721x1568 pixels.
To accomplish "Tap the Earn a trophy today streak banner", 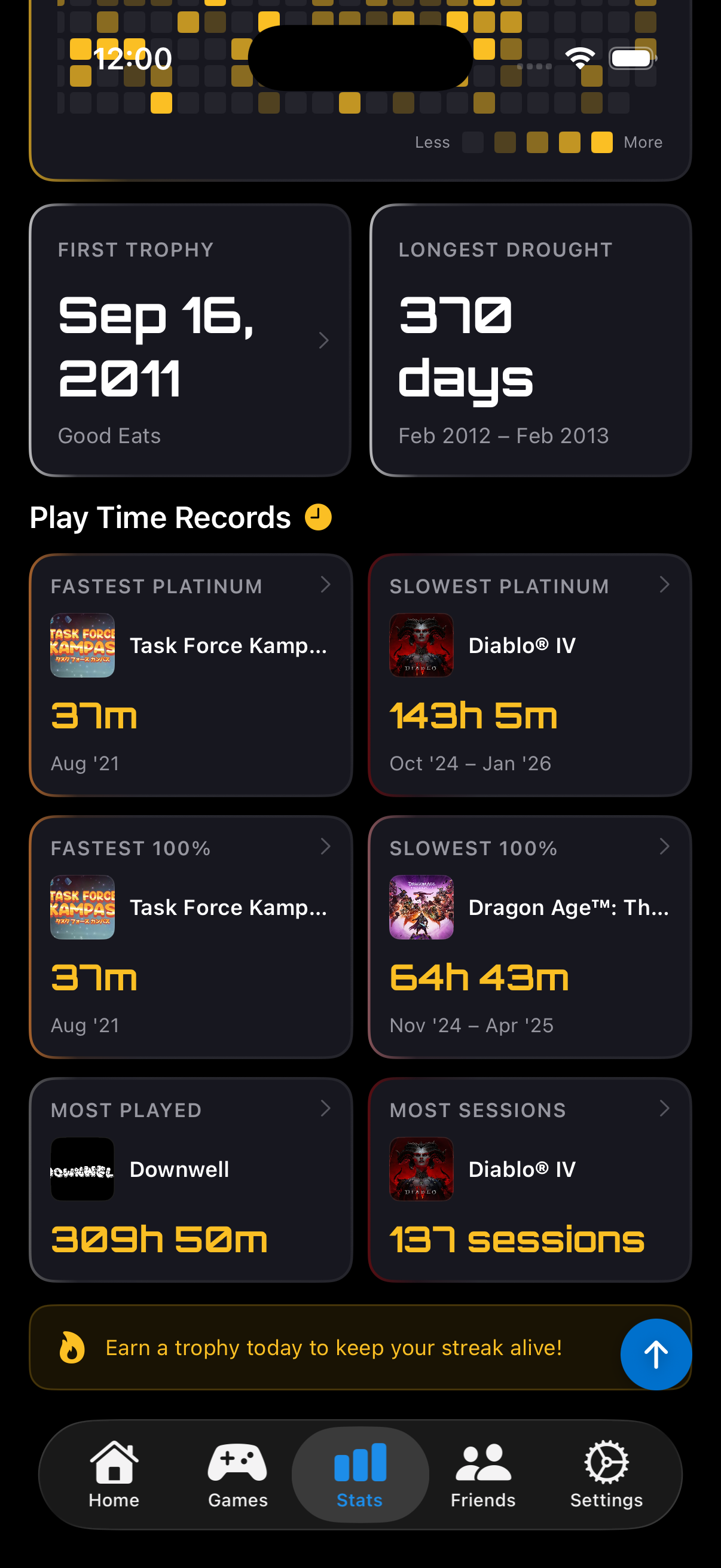I will click(335, 1347).
